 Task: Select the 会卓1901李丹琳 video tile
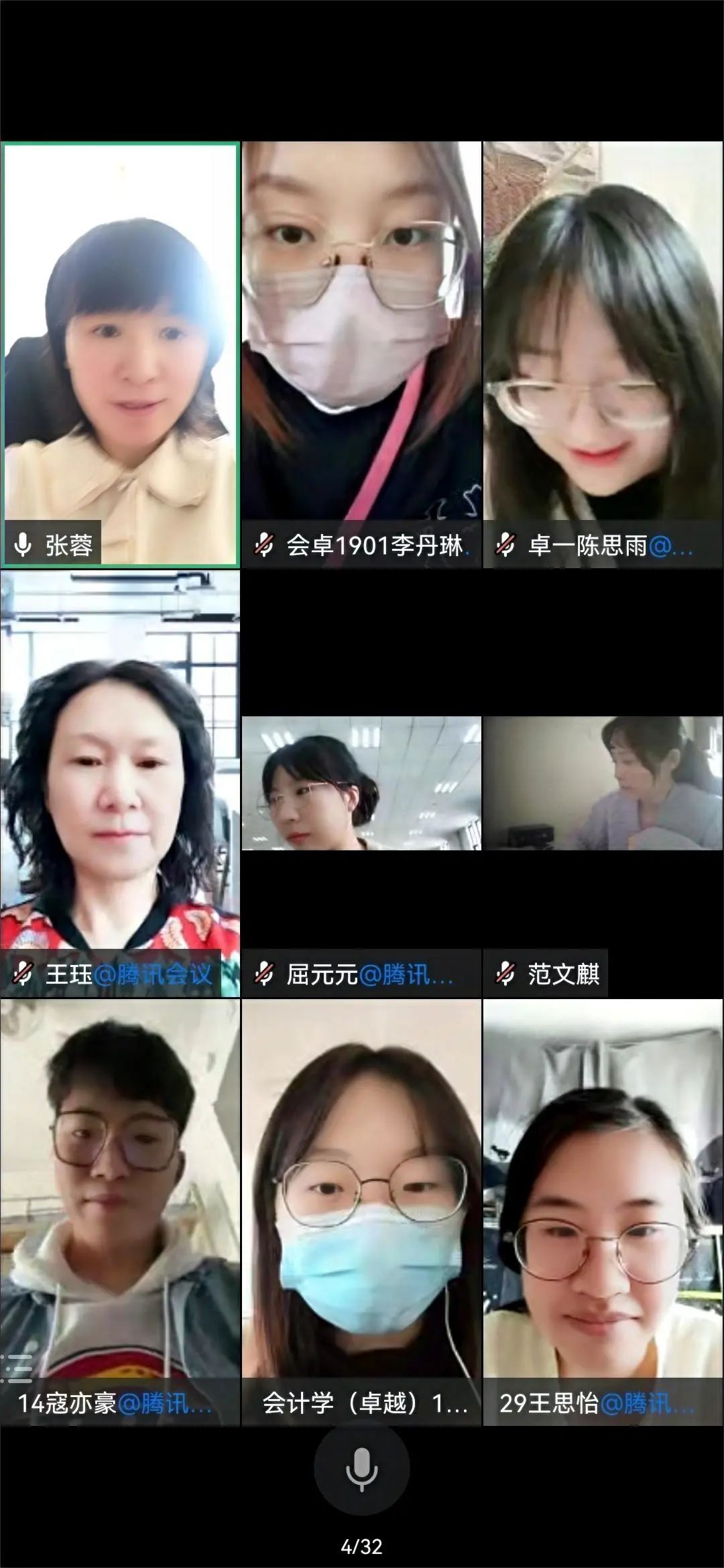pyautogui.click(x=361, y=354)
